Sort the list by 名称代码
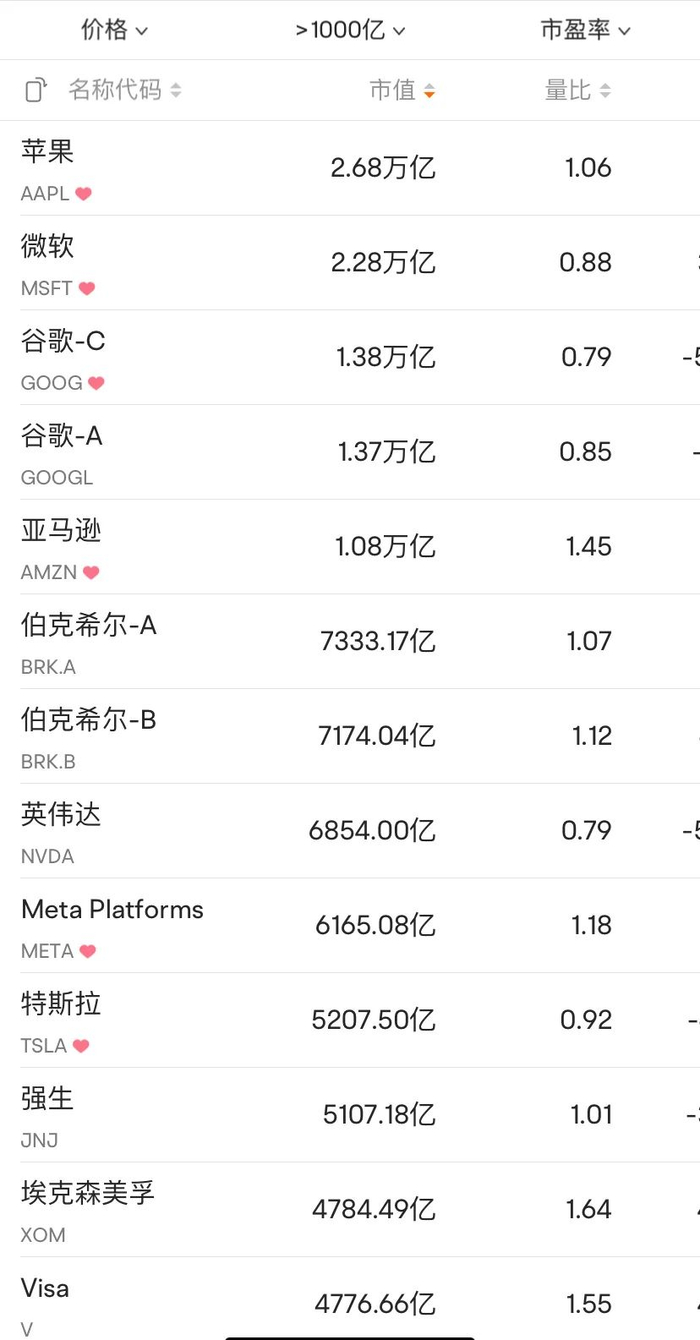 [124, 90]
